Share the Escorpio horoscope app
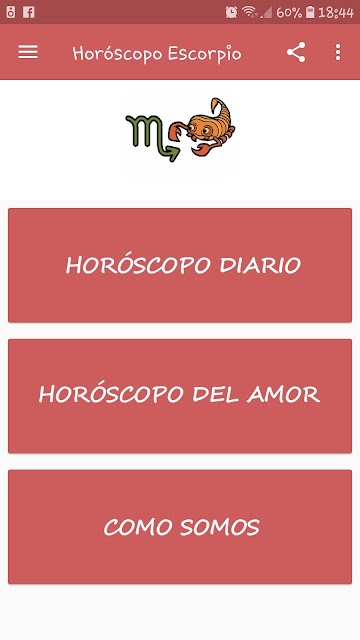The width and height of the screenshot is (360, 640). click(296, 52)
